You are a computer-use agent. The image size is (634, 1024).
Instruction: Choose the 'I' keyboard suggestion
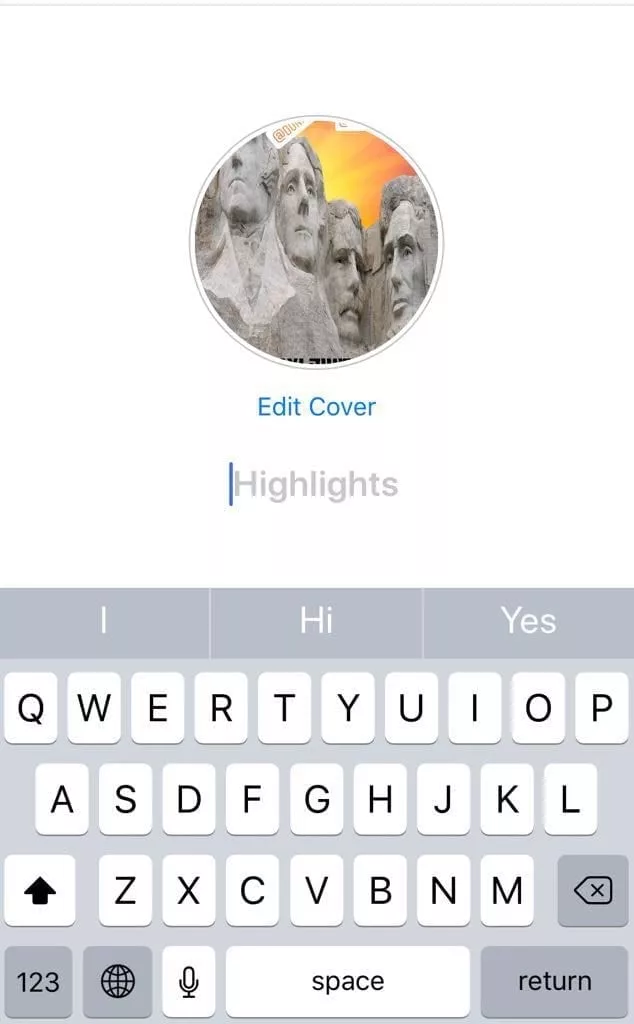click(x=104, y=621)
